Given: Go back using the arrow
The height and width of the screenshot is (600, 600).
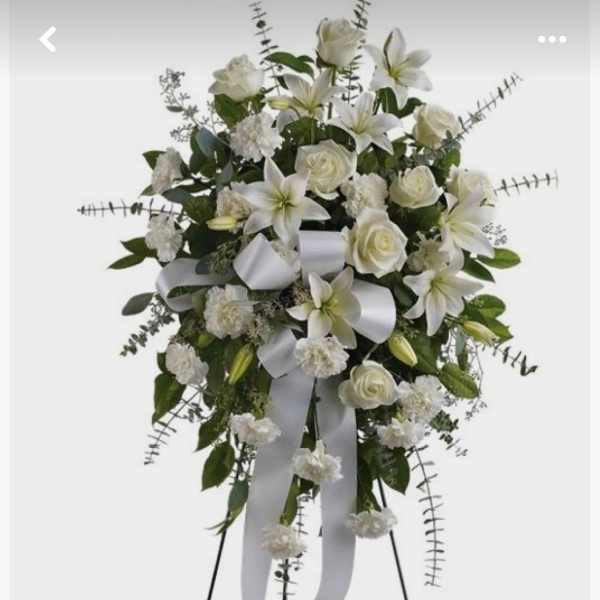Looking at the screenshot, I should pyautogui.click(x=47, y=40).
